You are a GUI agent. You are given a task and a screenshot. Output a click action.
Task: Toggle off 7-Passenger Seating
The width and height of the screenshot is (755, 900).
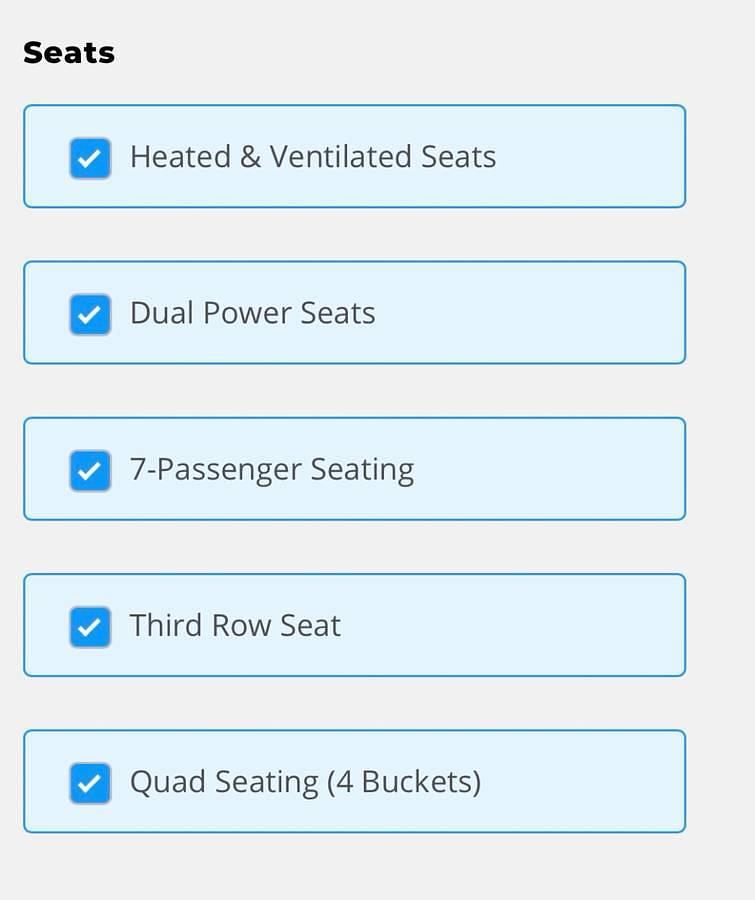90,470
